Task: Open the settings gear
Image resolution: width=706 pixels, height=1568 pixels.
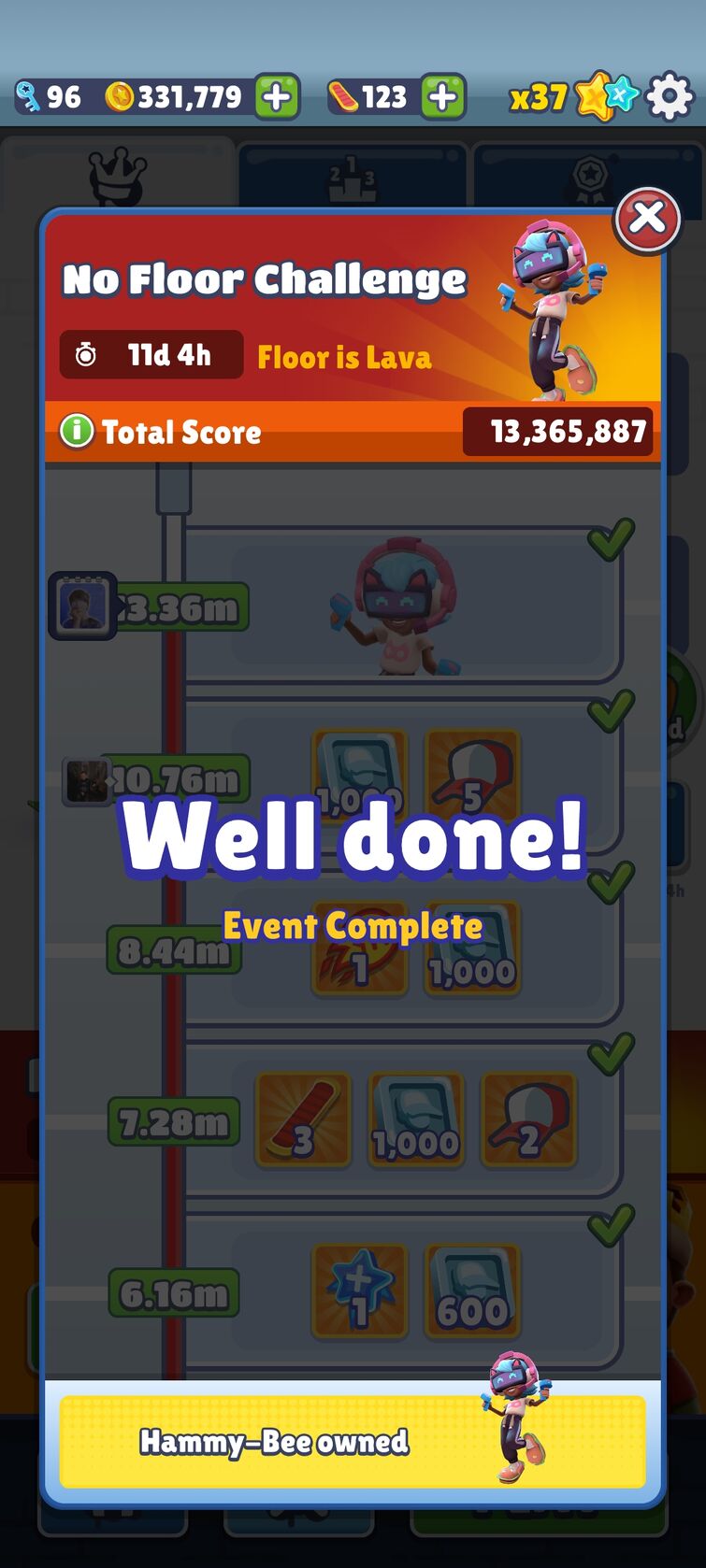Action: click(670, 96)
